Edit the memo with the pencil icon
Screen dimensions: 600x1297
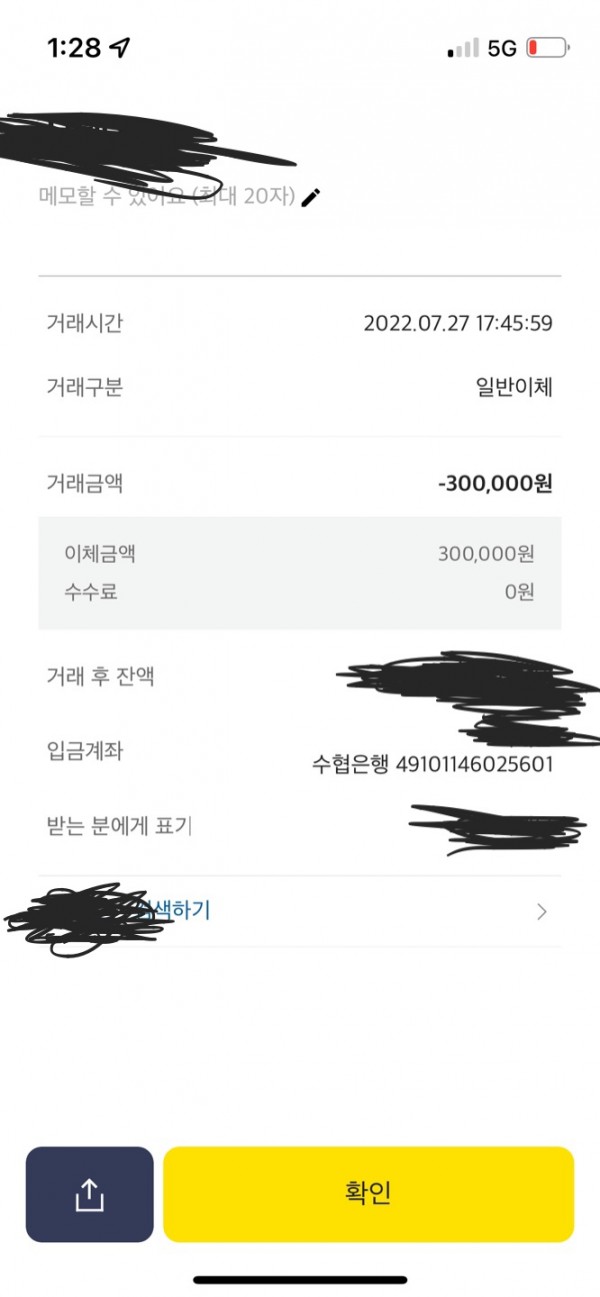[311, 197]
